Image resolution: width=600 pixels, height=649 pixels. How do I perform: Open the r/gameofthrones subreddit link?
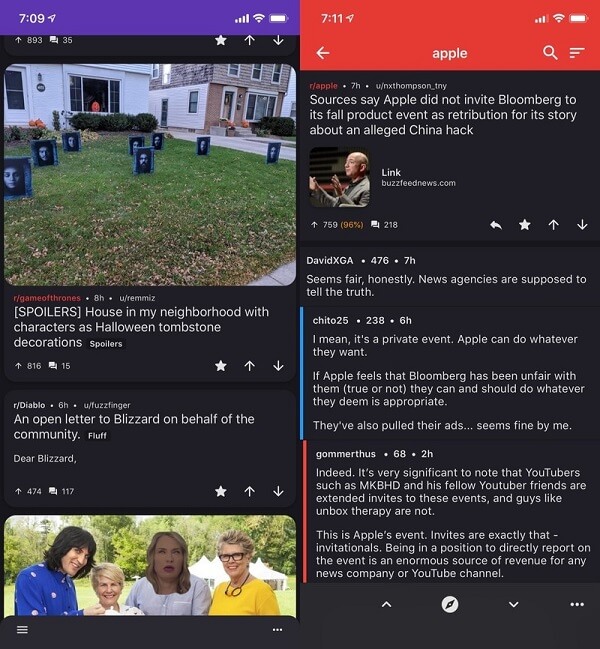pos(47,298)
